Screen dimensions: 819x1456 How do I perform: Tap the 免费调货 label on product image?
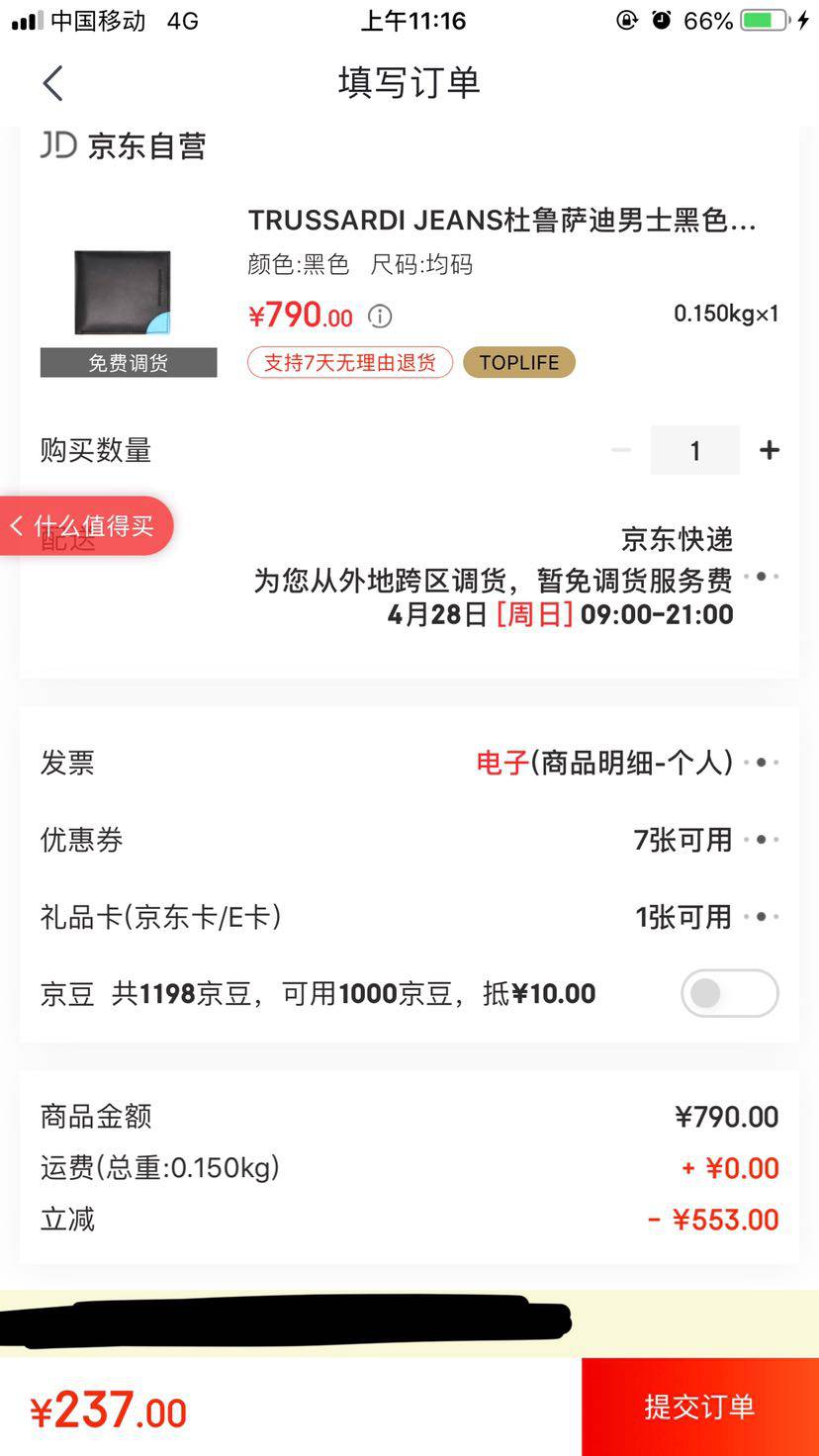click(x=128, y=362)
